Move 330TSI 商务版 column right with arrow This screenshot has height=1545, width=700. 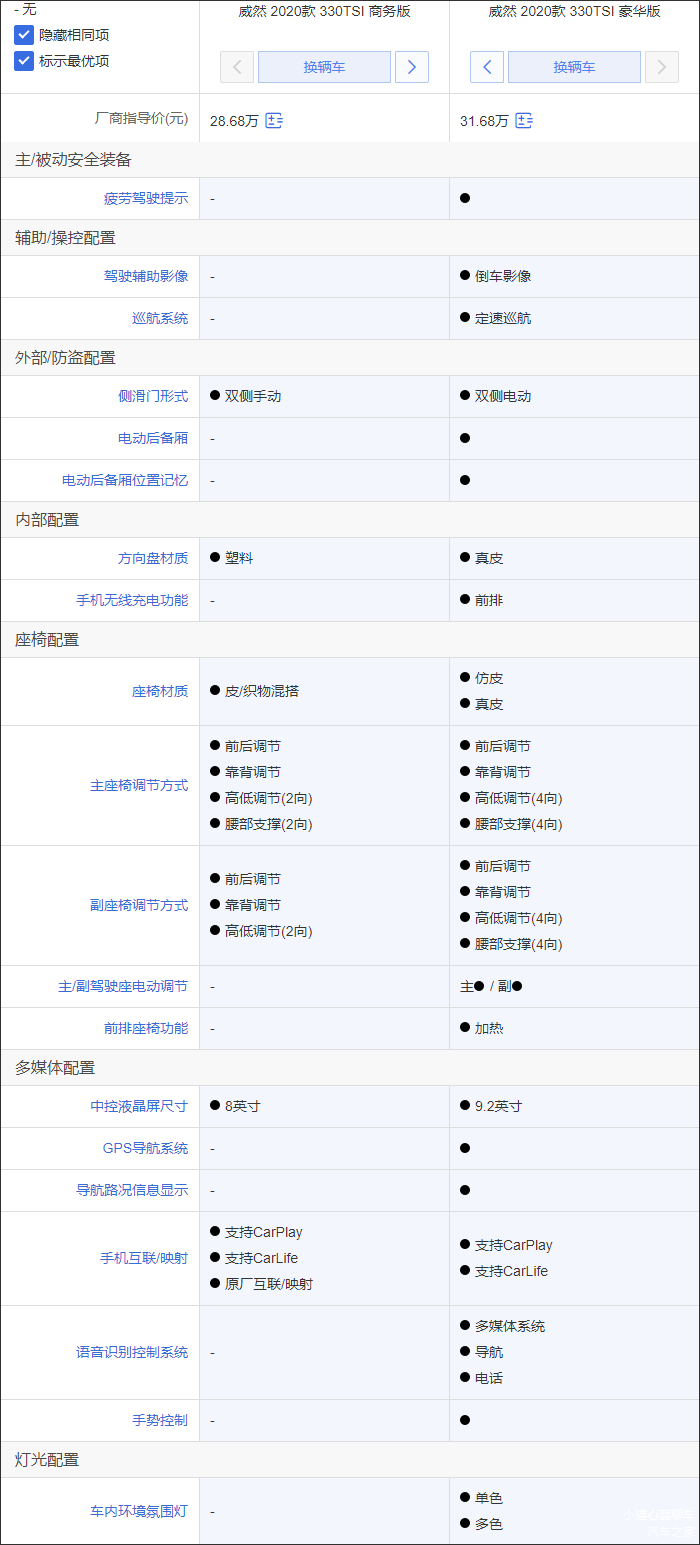coord(412,67)
